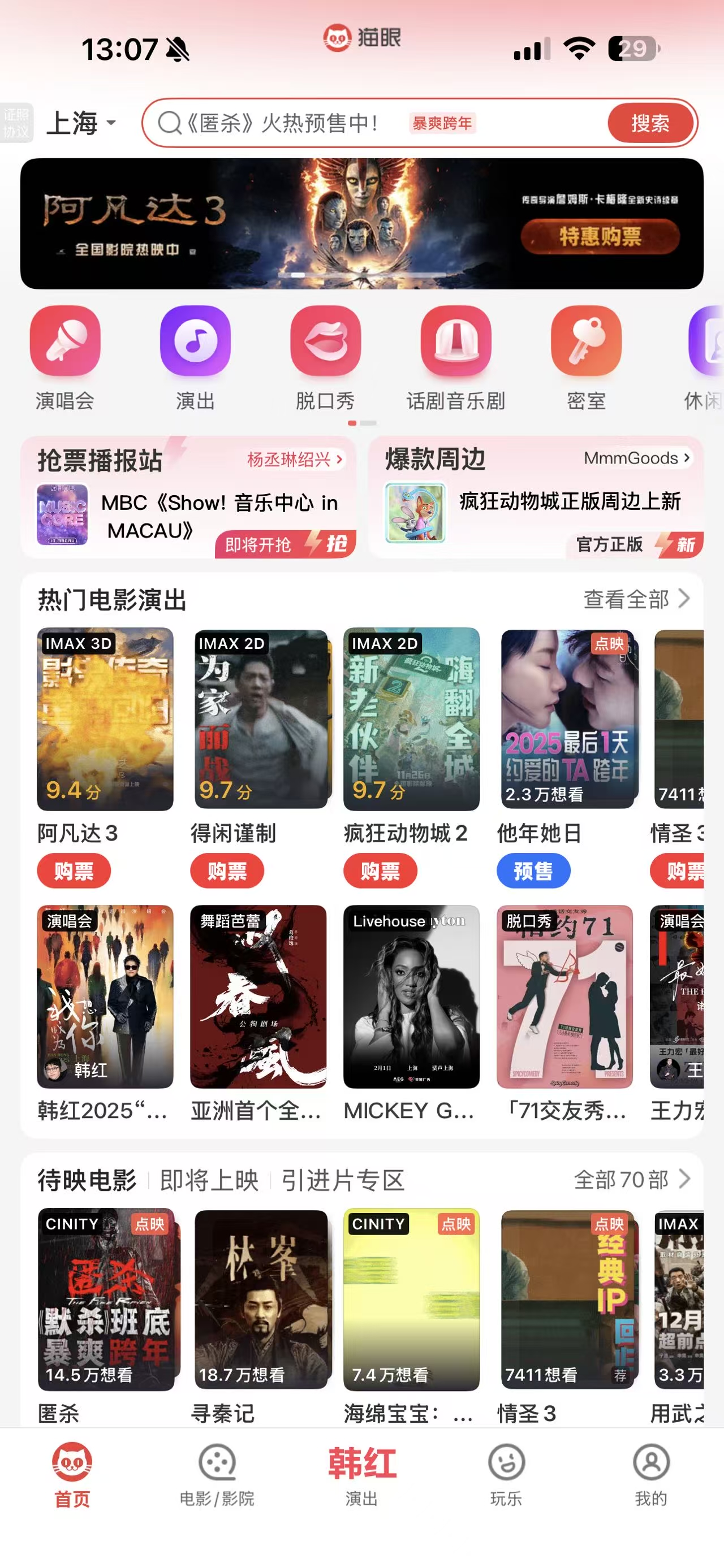Tap 预售 for 他年她日
Screen dimensions: 724x1568
click(533, 871)
